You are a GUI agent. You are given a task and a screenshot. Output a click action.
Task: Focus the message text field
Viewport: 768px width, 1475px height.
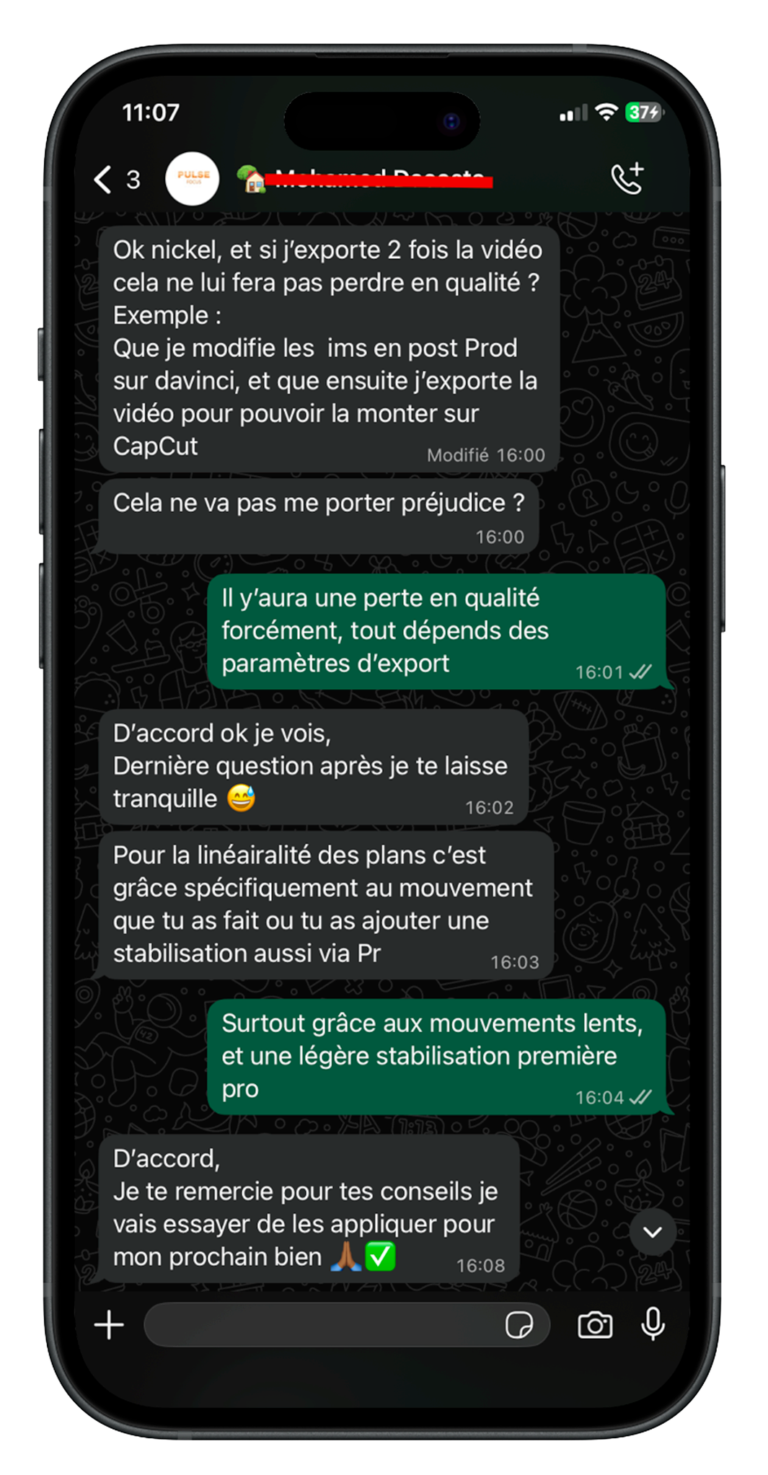click(x=320, y=1325)
